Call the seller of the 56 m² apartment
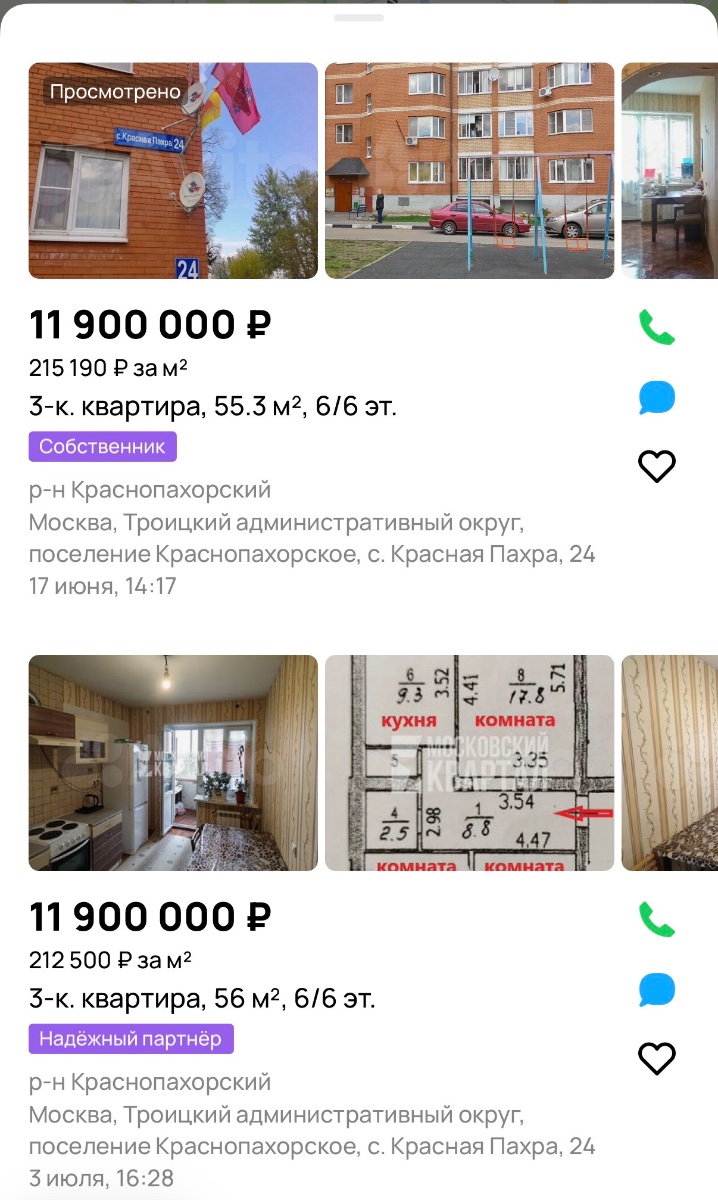This screenshot has width=718, height=1200. pos(657,920)
